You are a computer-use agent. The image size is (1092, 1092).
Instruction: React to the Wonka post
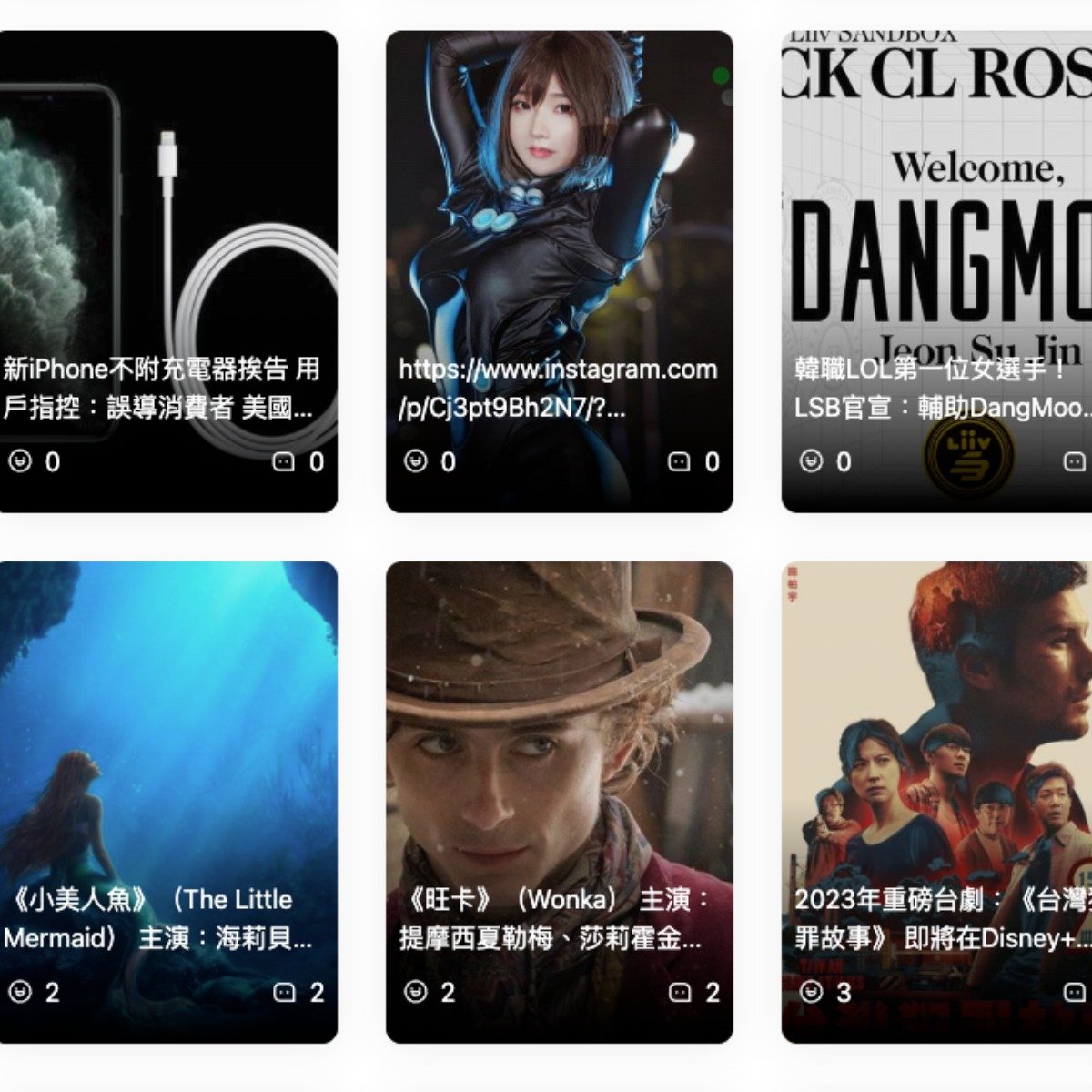click(416, 992)
